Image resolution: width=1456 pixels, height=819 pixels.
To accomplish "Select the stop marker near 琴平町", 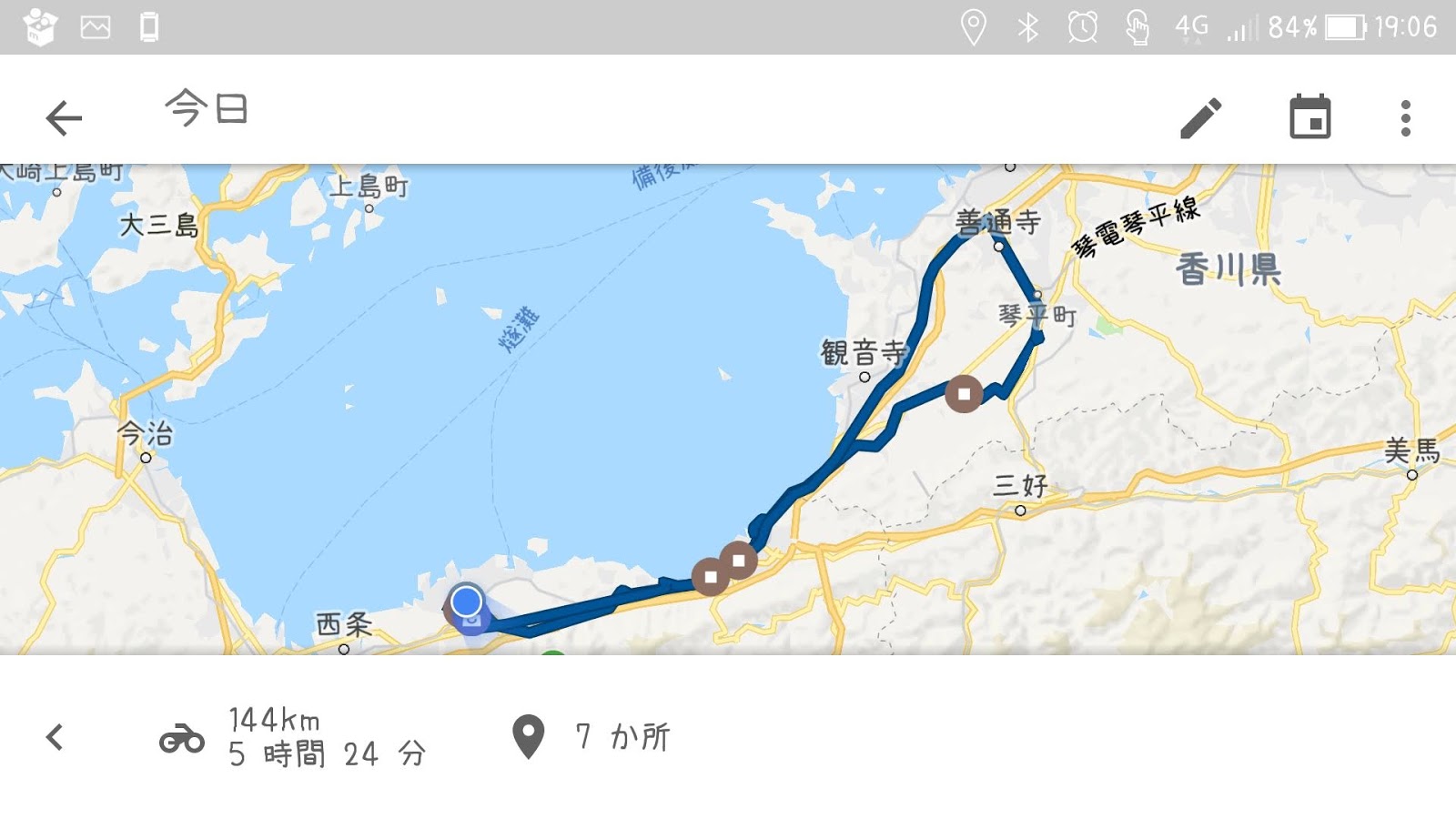I will (x=964, y=394).
